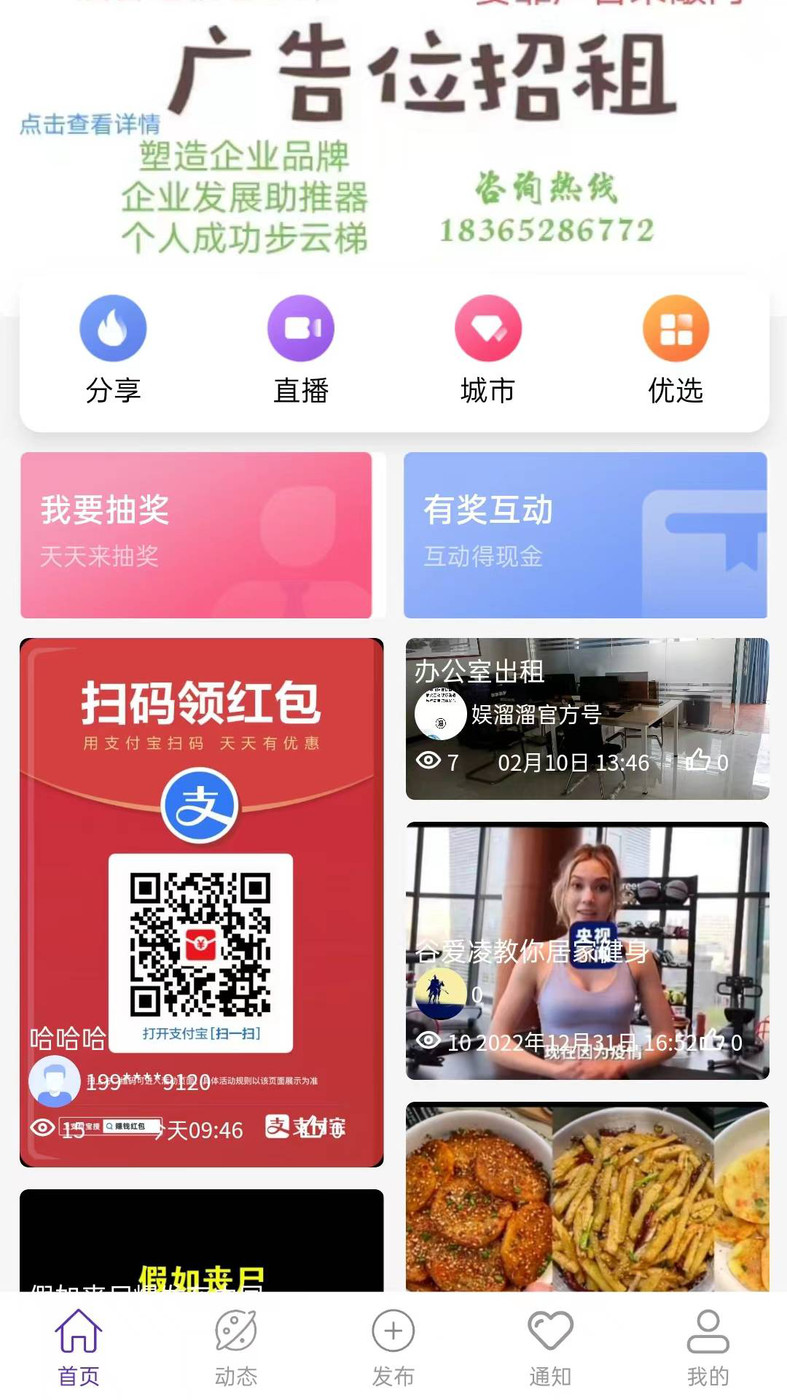Tap the 直播 live streaming icon
The width and height of the screenshot is (787, 1400).
tap(300, 327)
